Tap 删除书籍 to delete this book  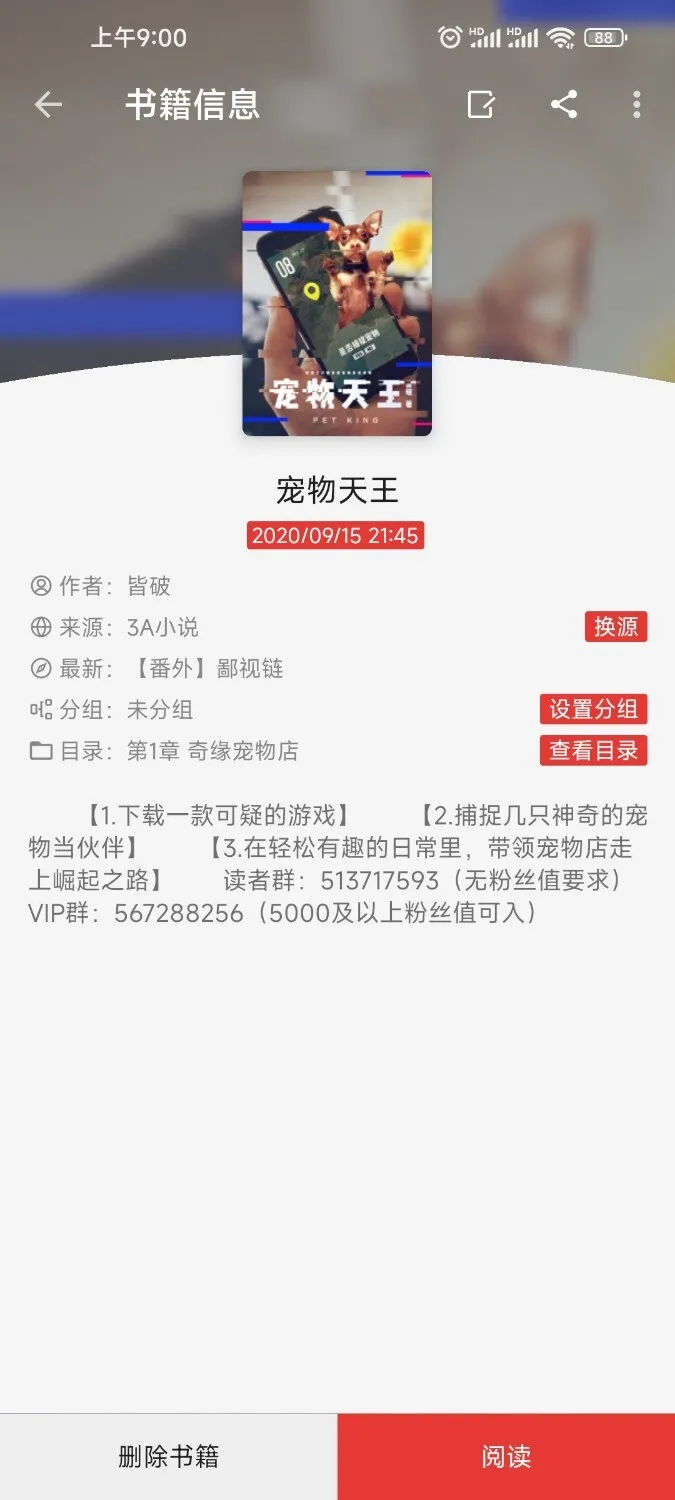tap(168, 1457)
